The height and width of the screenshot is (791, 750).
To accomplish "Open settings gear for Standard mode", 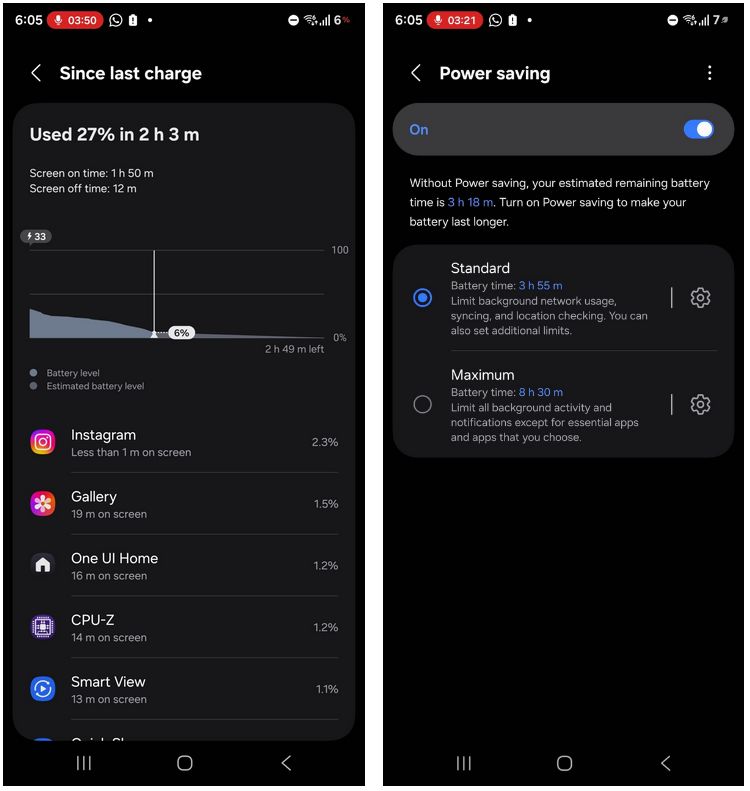I will pyautogui.click(x=700, y=297).
